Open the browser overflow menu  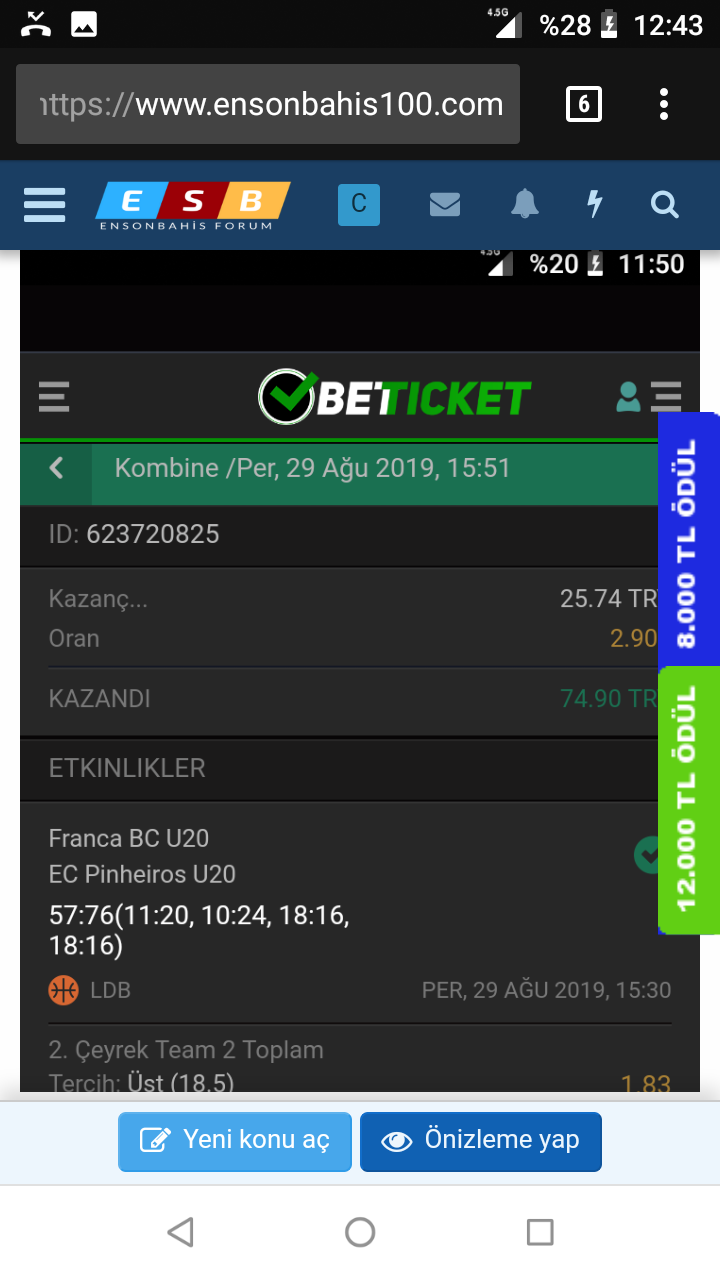coord(664,104)
